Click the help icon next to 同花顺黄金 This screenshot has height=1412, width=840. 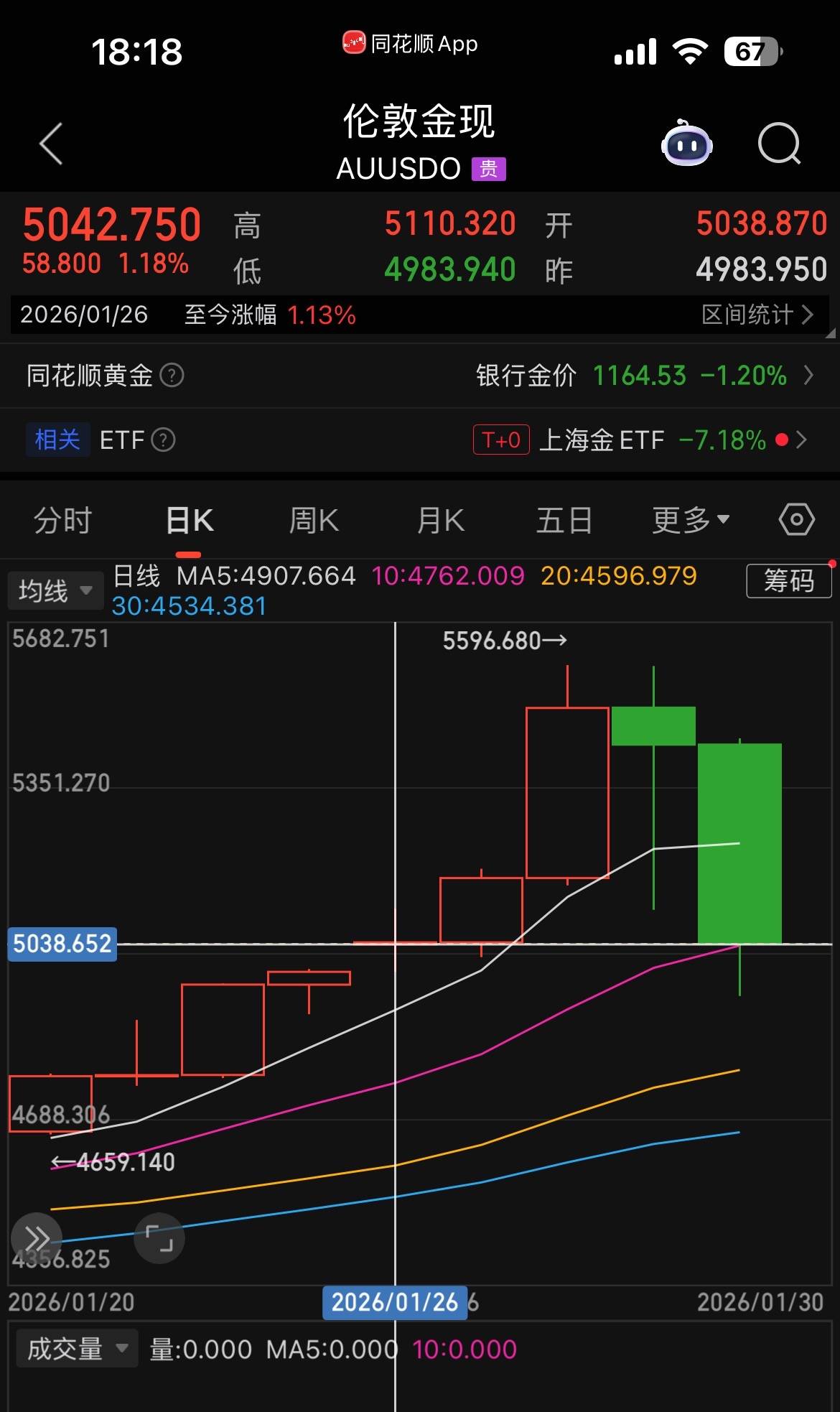pos(174,376)
